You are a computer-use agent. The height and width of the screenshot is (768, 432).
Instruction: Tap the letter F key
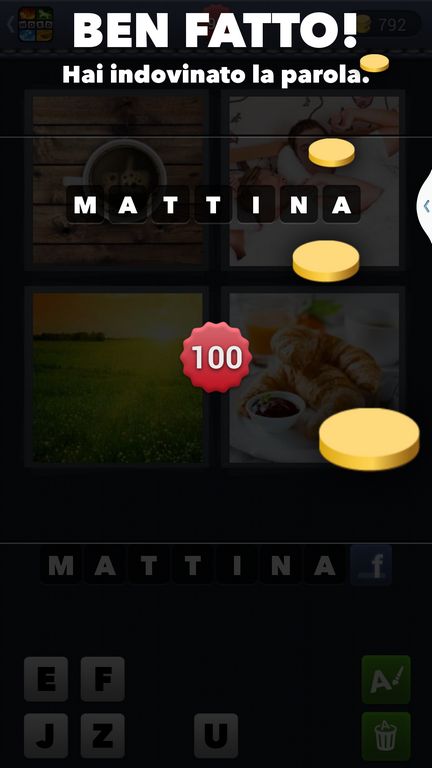coord(103,679)
